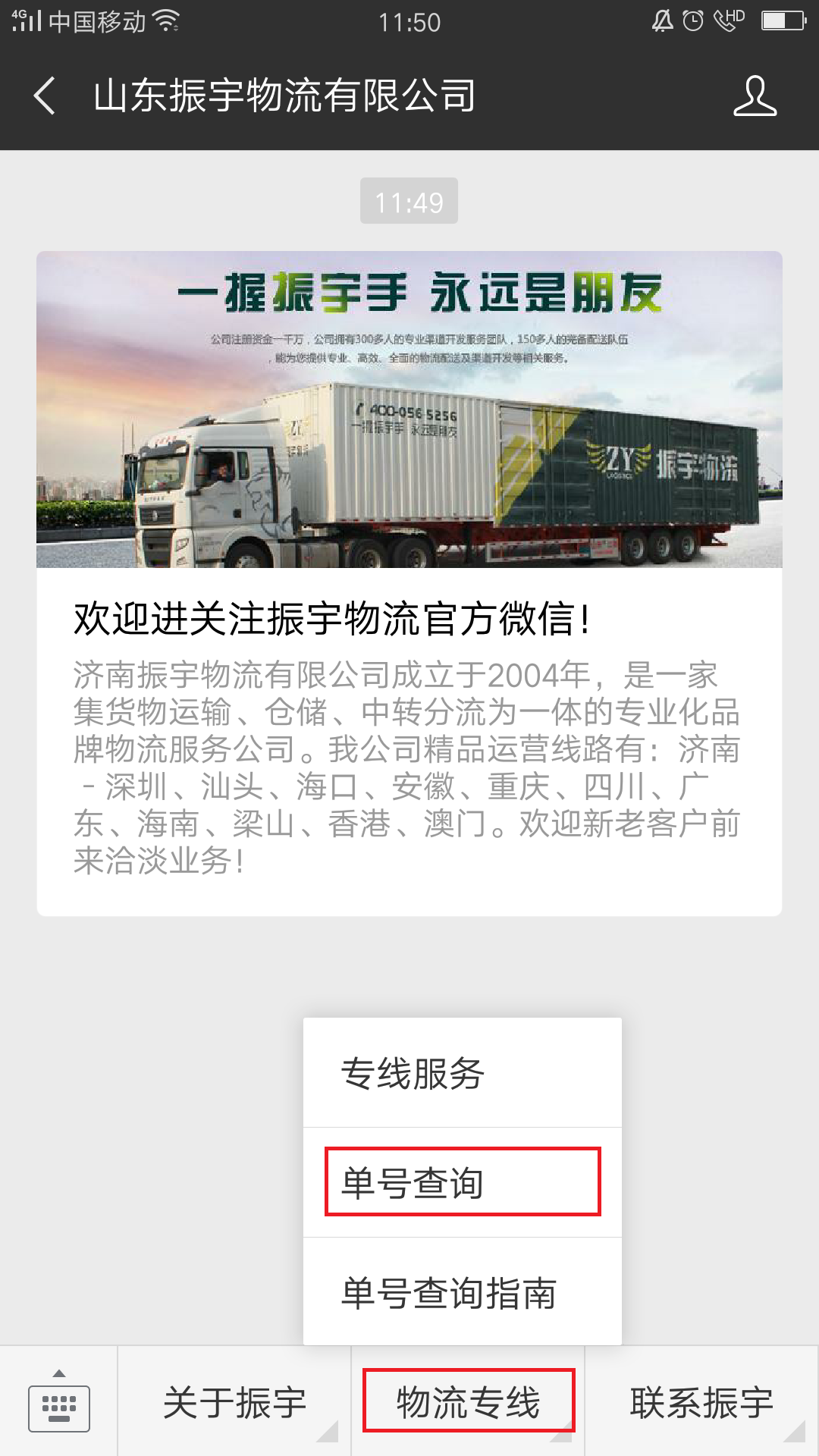Open the account profile icon

click(x=755, y=96)
